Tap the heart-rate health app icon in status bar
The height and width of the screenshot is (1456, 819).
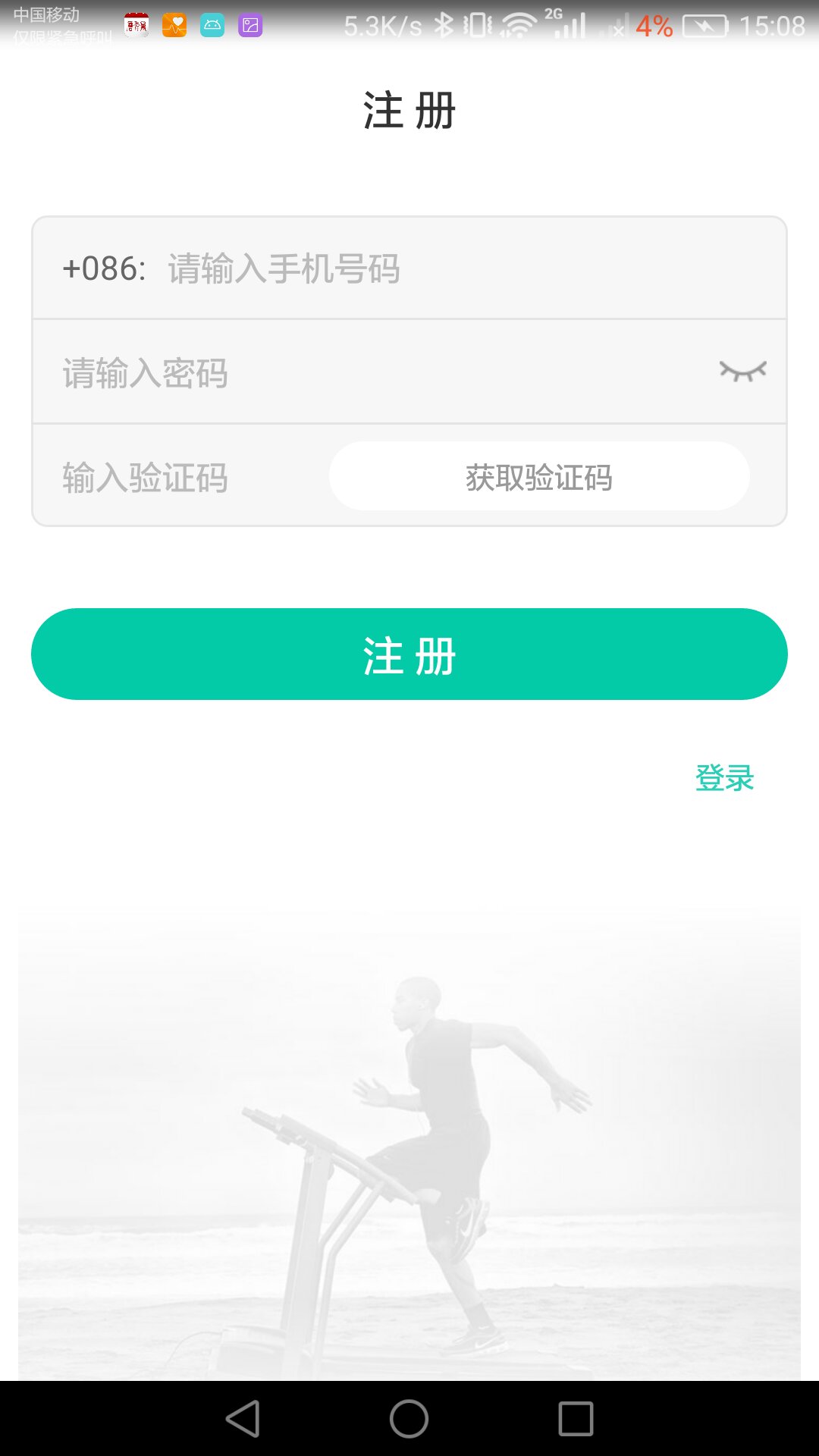pos(174,23)
